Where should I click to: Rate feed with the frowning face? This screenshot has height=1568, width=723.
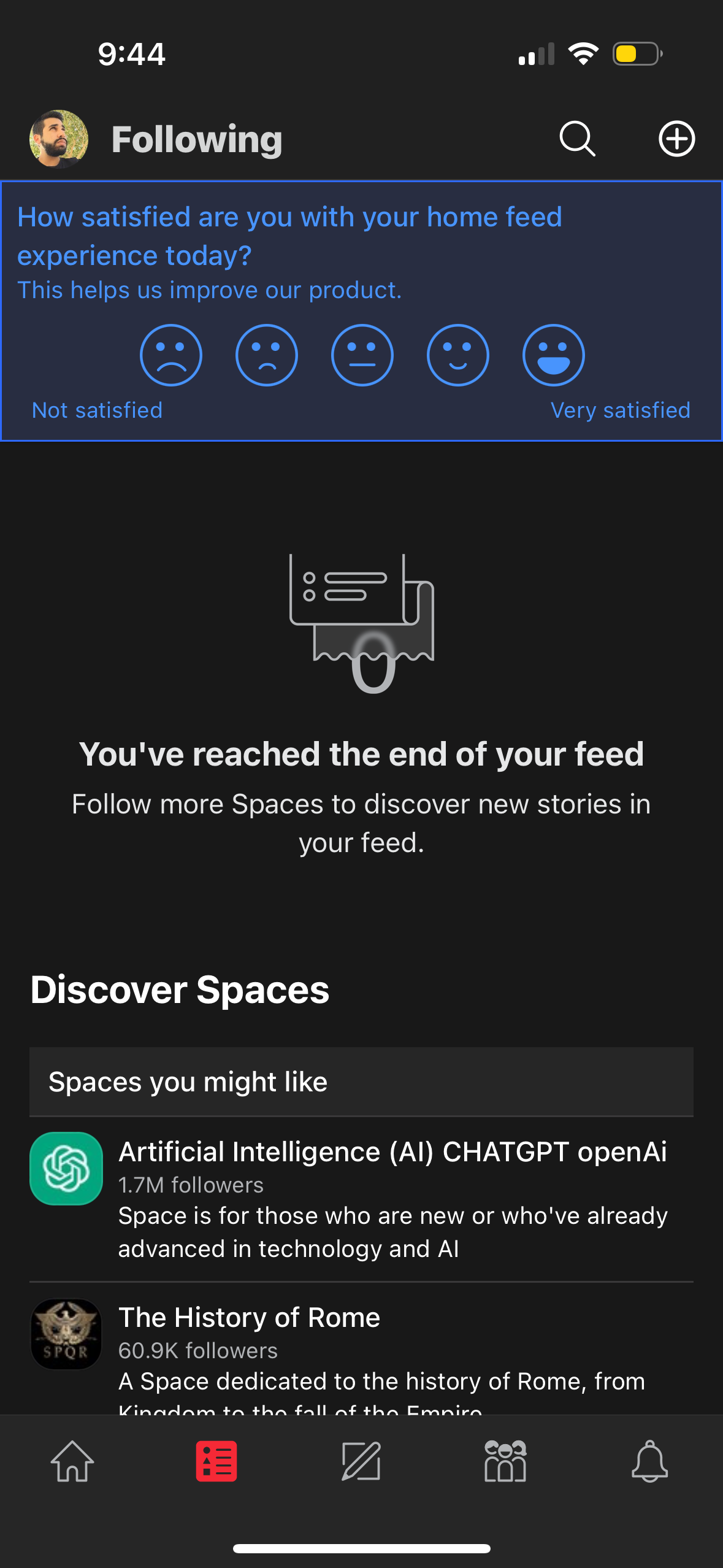tap(171, 355)
